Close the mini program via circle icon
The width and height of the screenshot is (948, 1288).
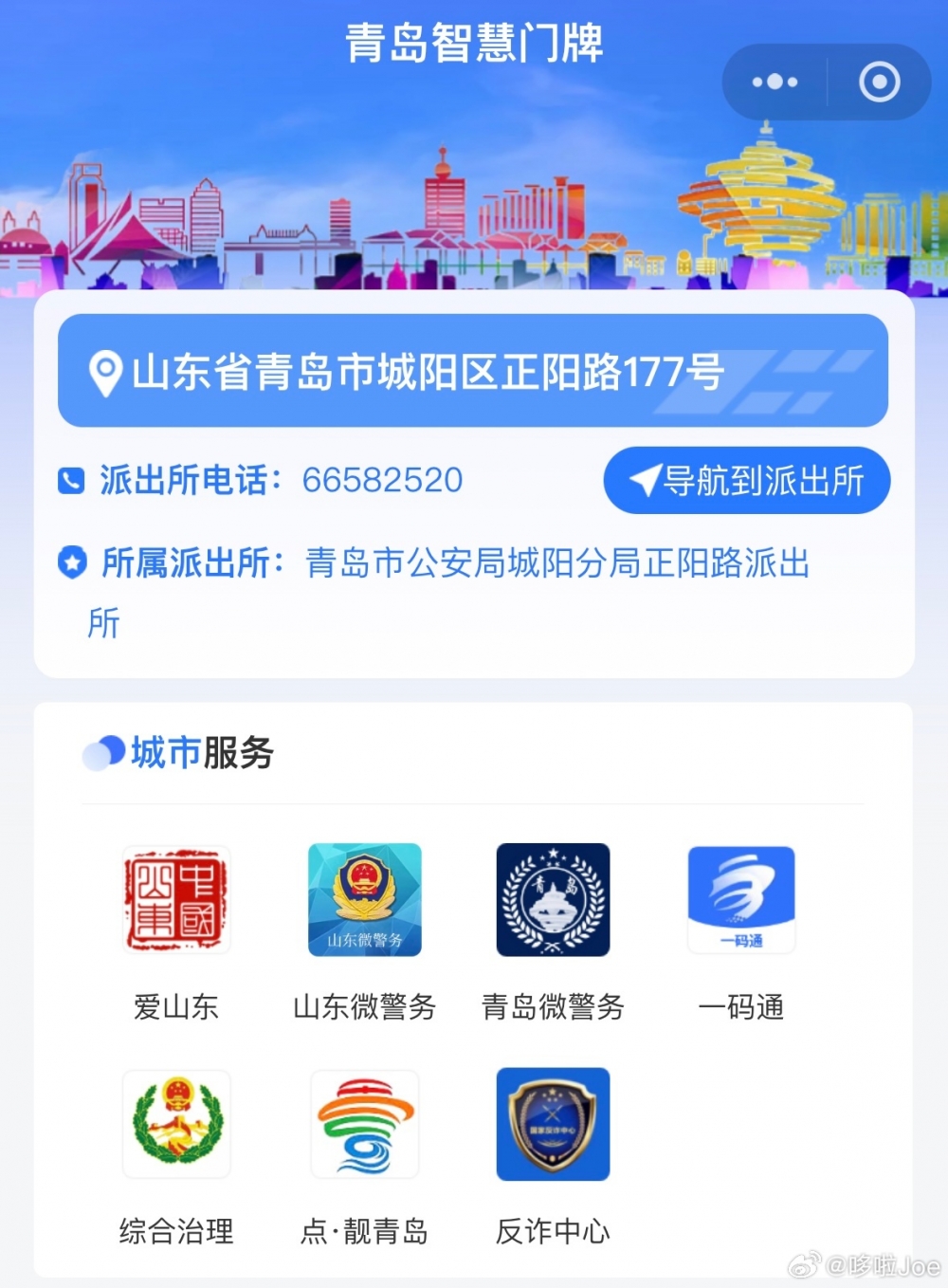click(x=879, y=83)
